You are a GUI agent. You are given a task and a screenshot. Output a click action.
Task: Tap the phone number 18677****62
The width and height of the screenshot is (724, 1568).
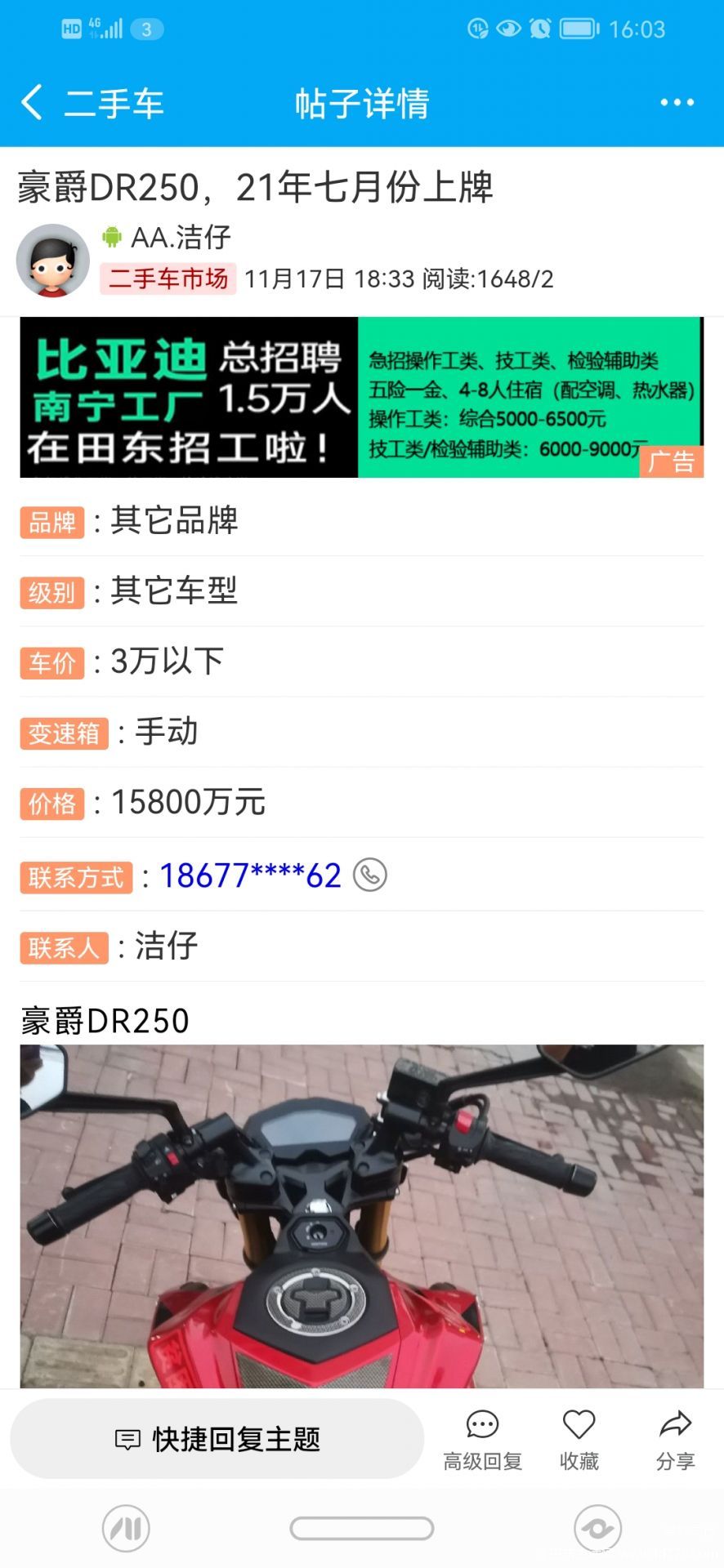coord(250,875)
